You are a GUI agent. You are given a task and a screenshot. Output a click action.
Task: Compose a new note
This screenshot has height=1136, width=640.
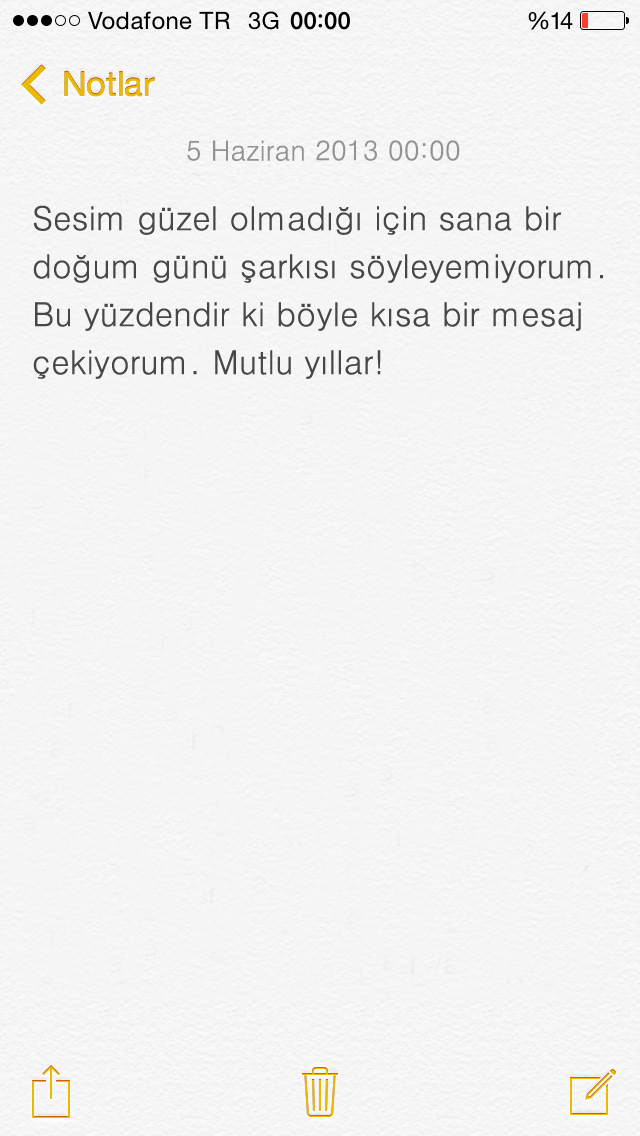pyautogui.click(x=591, y=1091)
